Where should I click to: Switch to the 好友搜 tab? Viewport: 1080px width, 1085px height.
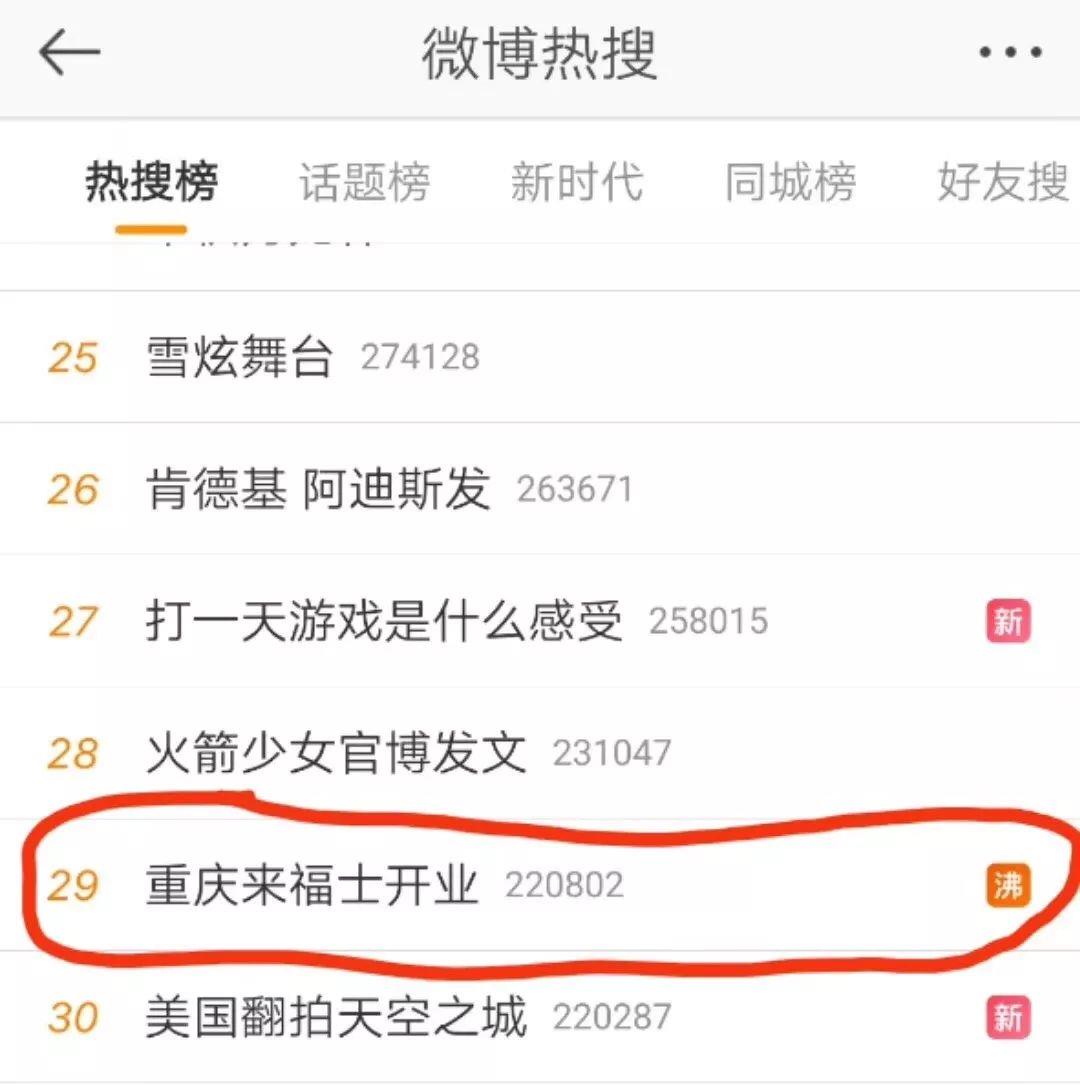(x=1002, y=183)
